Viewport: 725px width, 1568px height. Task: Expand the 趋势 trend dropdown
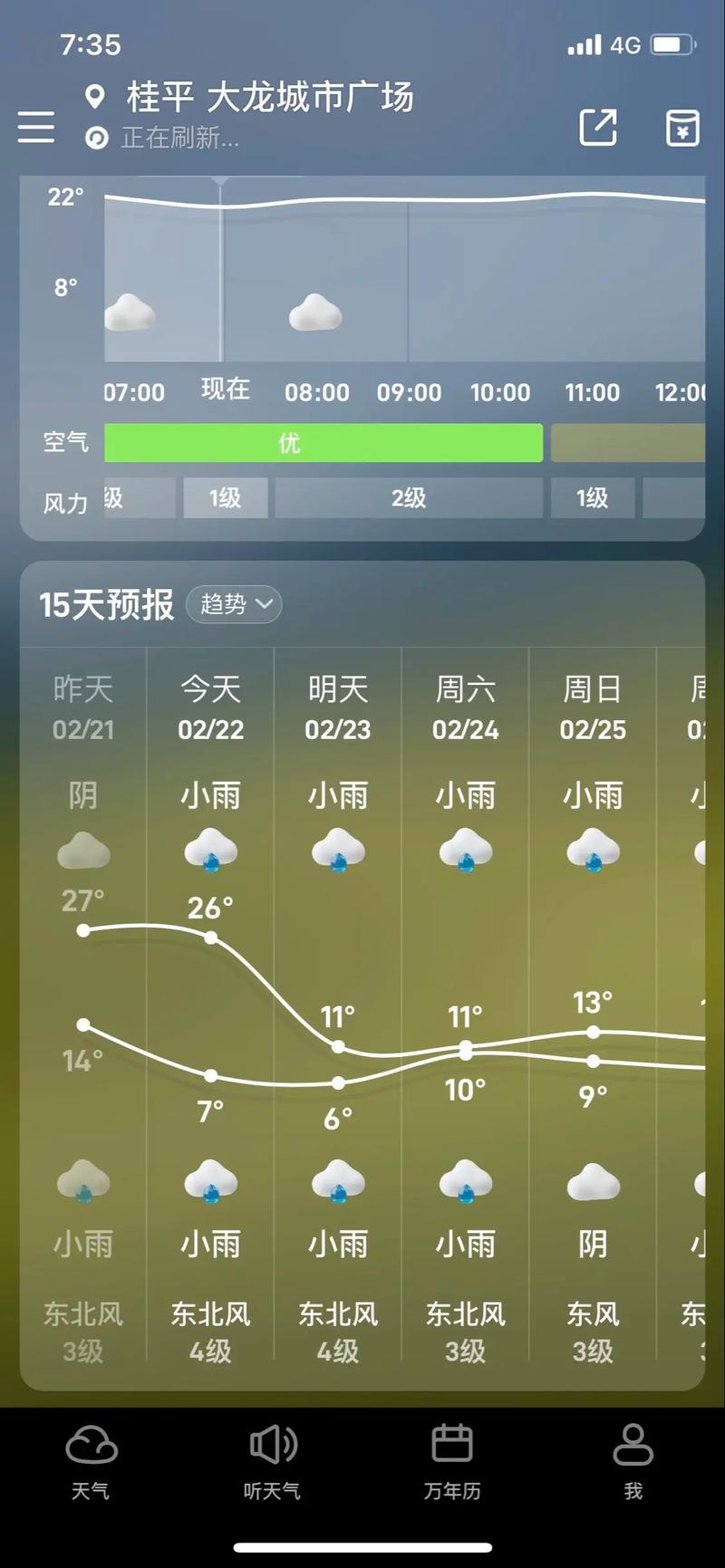pyautogui.click(x=234, y=604)
